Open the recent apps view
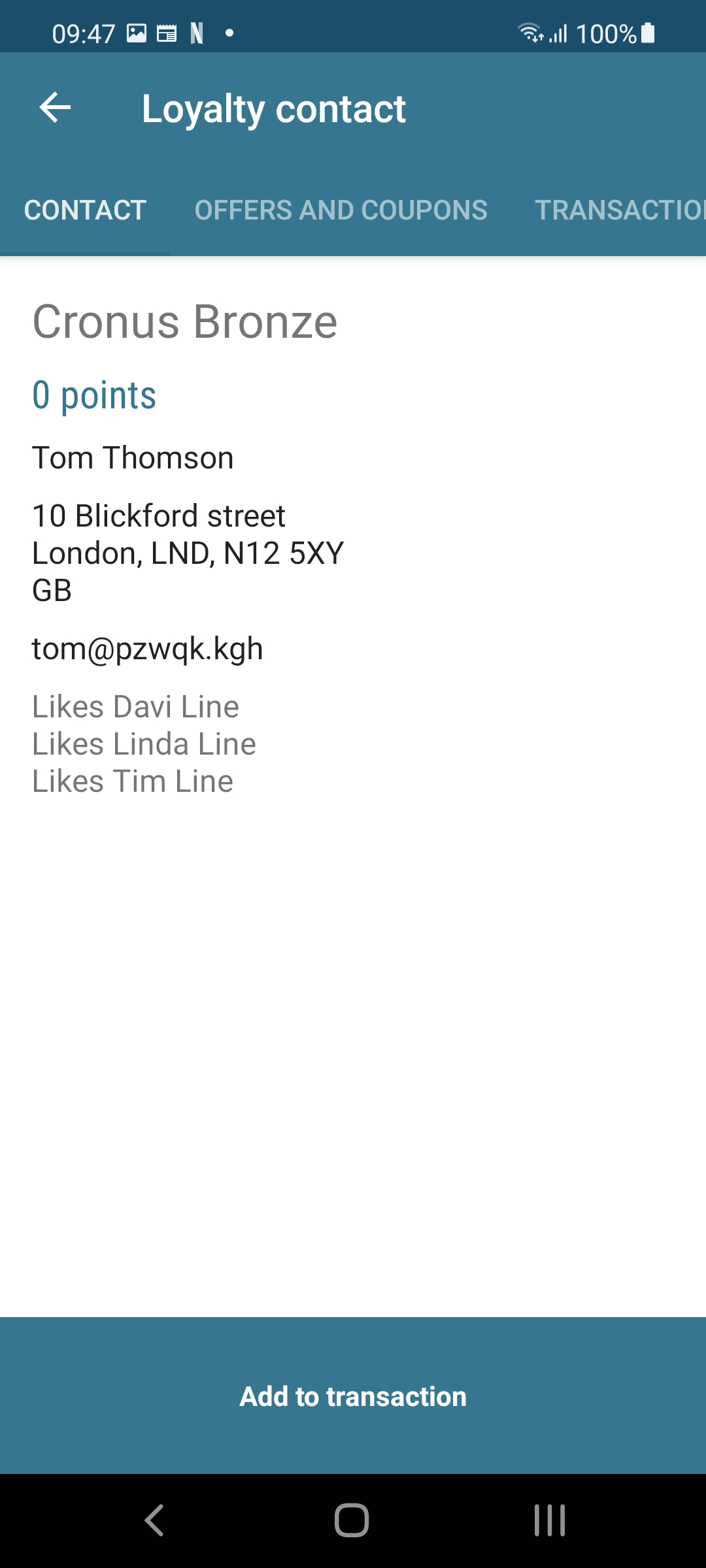The image size is (706, 1568). (x=549, y=1520)
